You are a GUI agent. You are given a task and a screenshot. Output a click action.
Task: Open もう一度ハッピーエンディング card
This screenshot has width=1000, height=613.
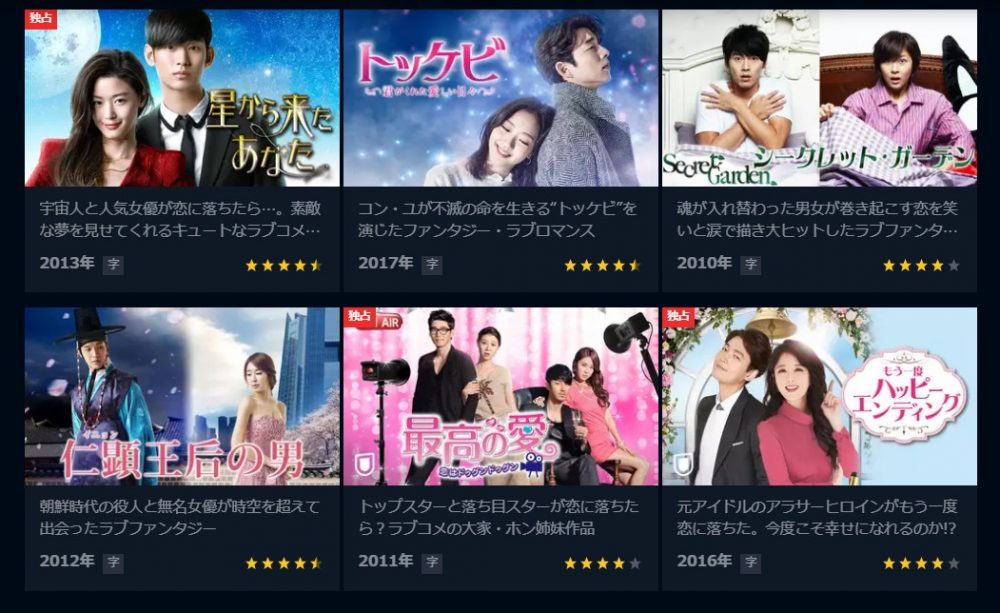pos(819,397)
